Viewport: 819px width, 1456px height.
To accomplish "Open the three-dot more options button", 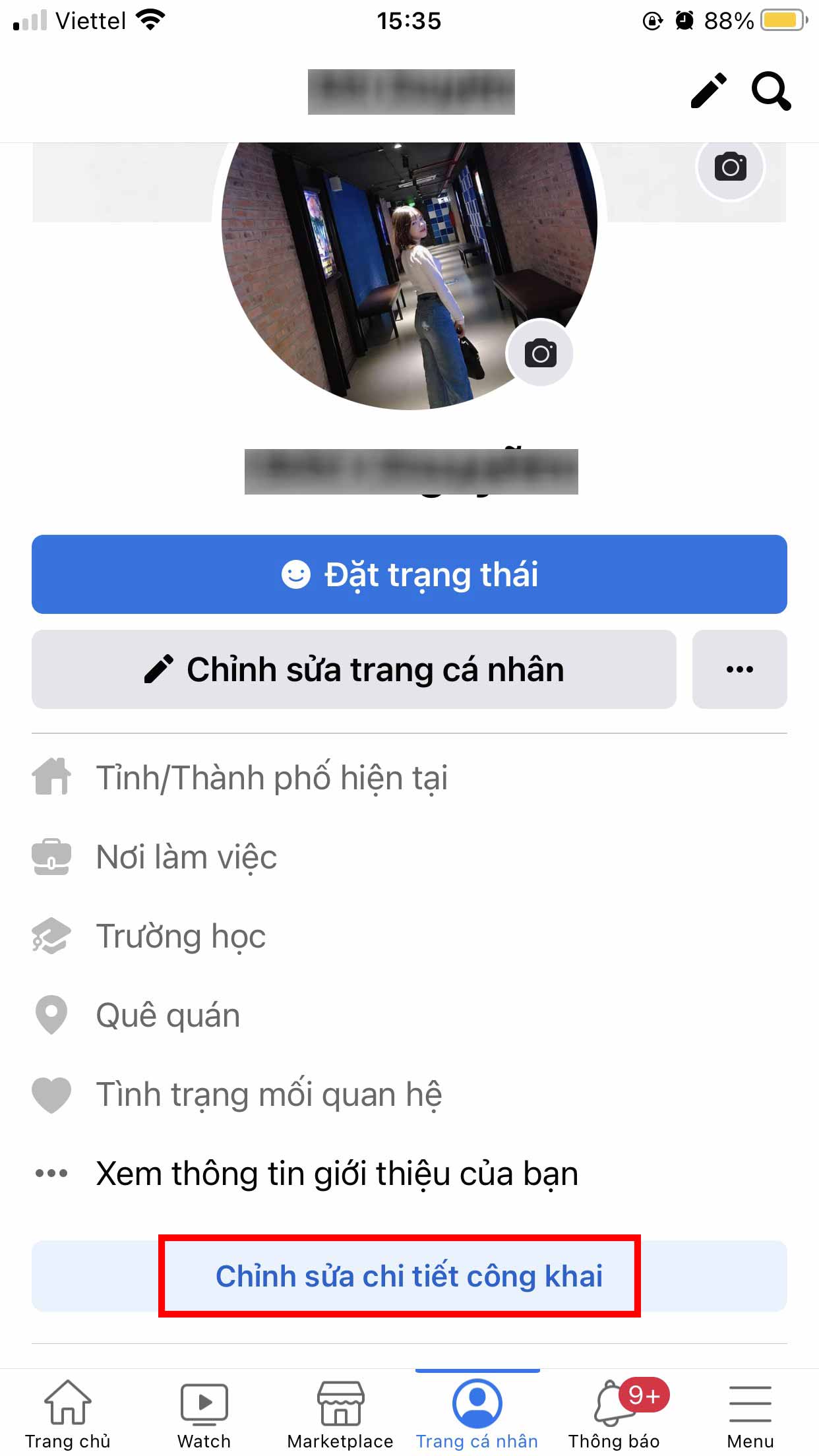I will (x=739, y=669).
